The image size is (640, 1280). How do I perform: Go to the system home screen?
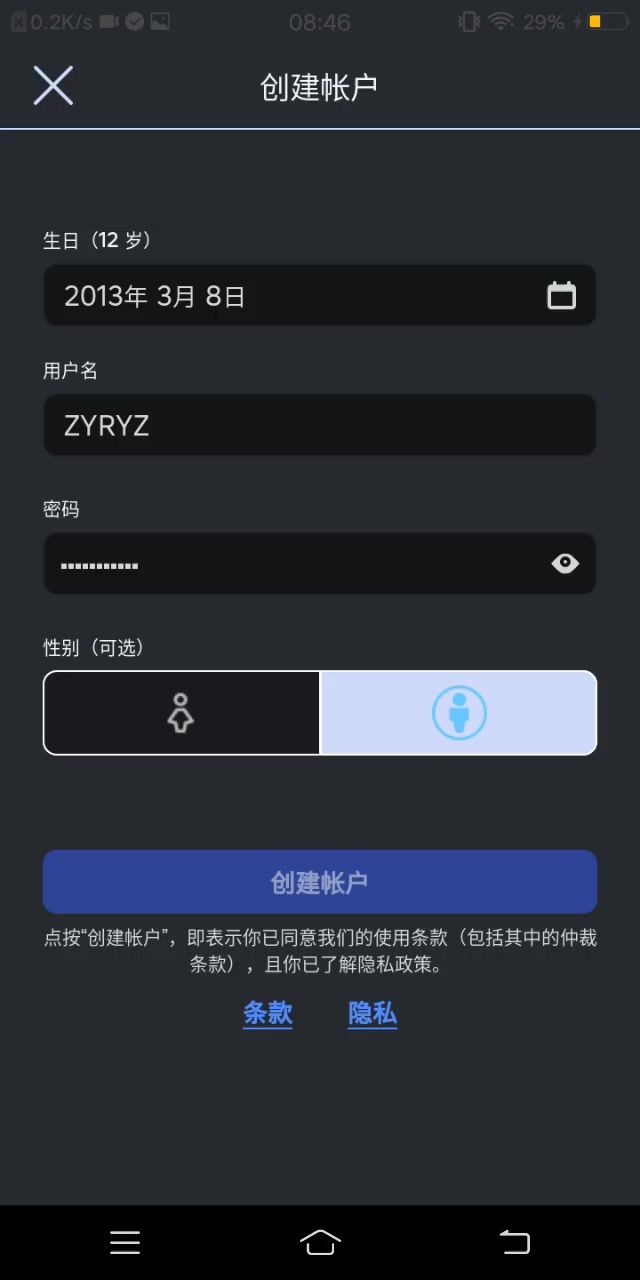[320, 1242]
